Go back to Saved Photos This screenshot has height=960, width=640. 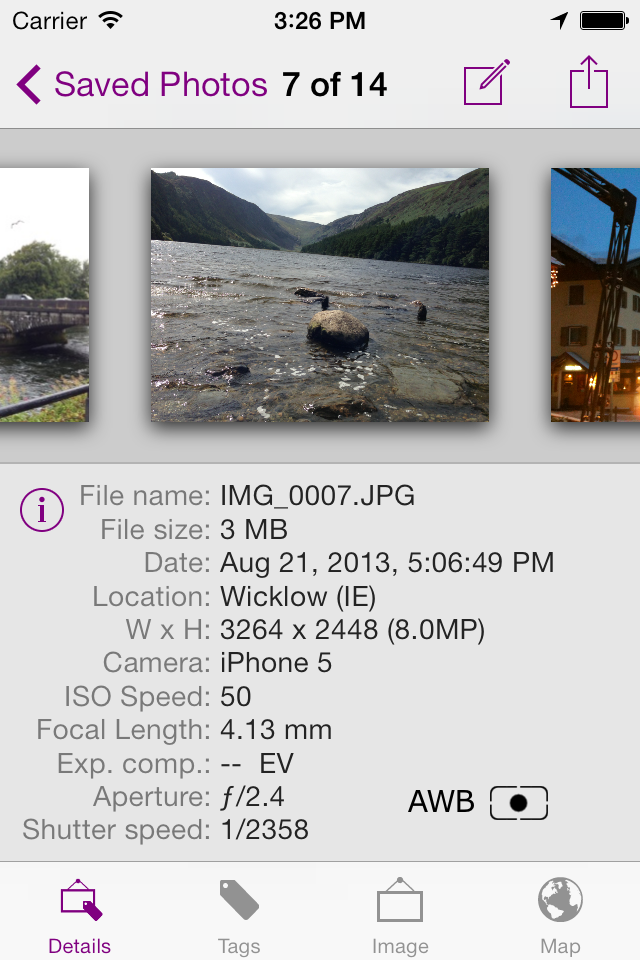point(142,85)
